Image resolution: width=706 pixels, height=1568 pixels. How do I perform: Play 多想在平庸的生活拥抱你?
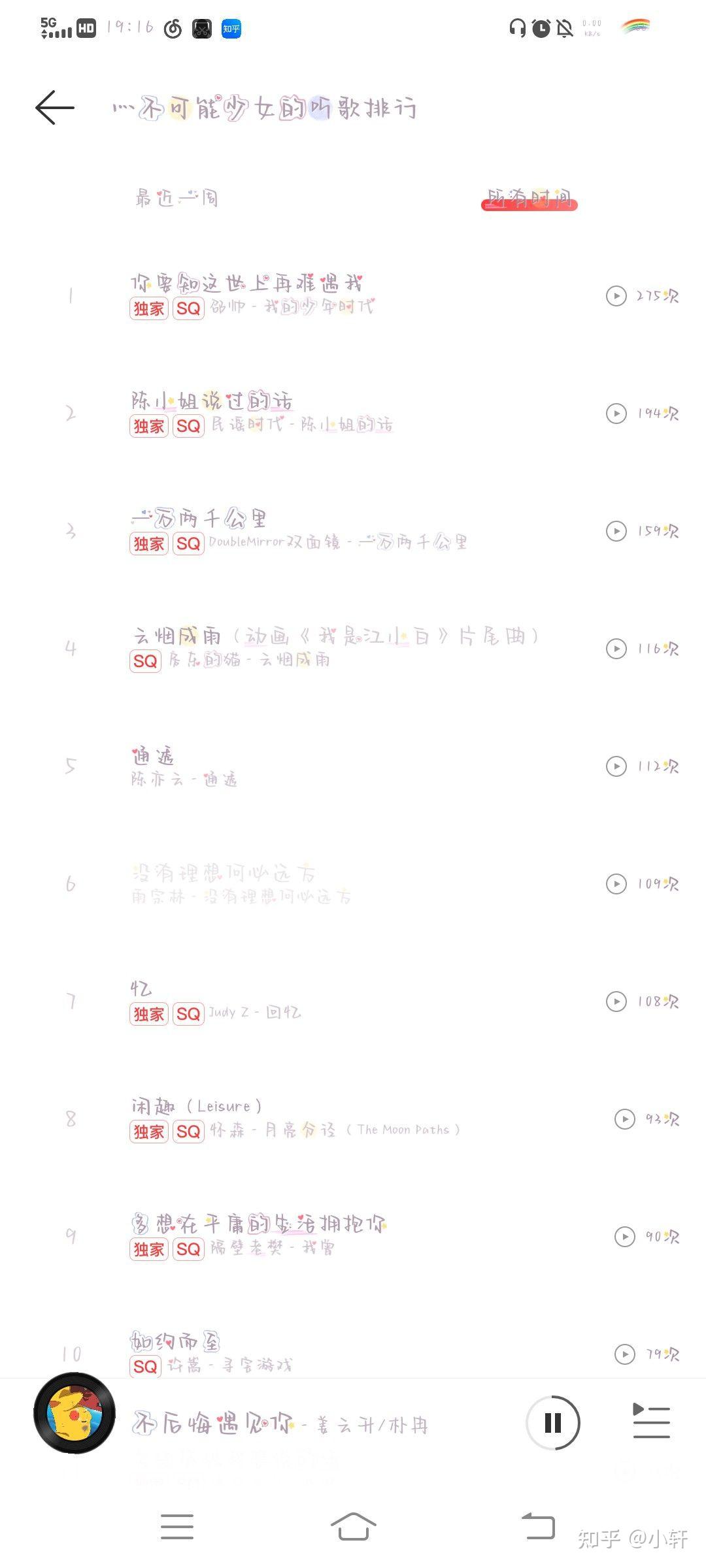click(624, 1237)
